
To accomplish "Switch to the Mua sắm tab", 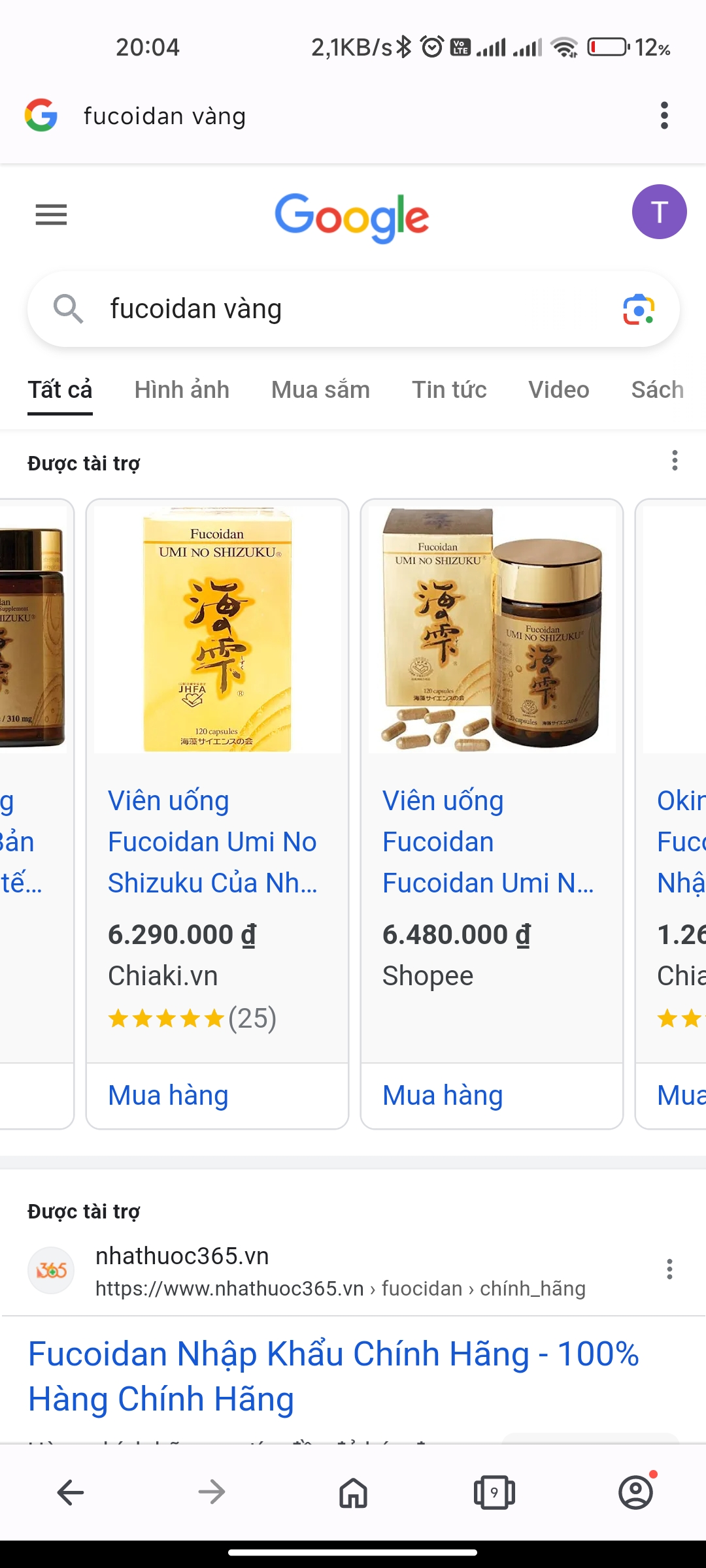I will 320,389.
